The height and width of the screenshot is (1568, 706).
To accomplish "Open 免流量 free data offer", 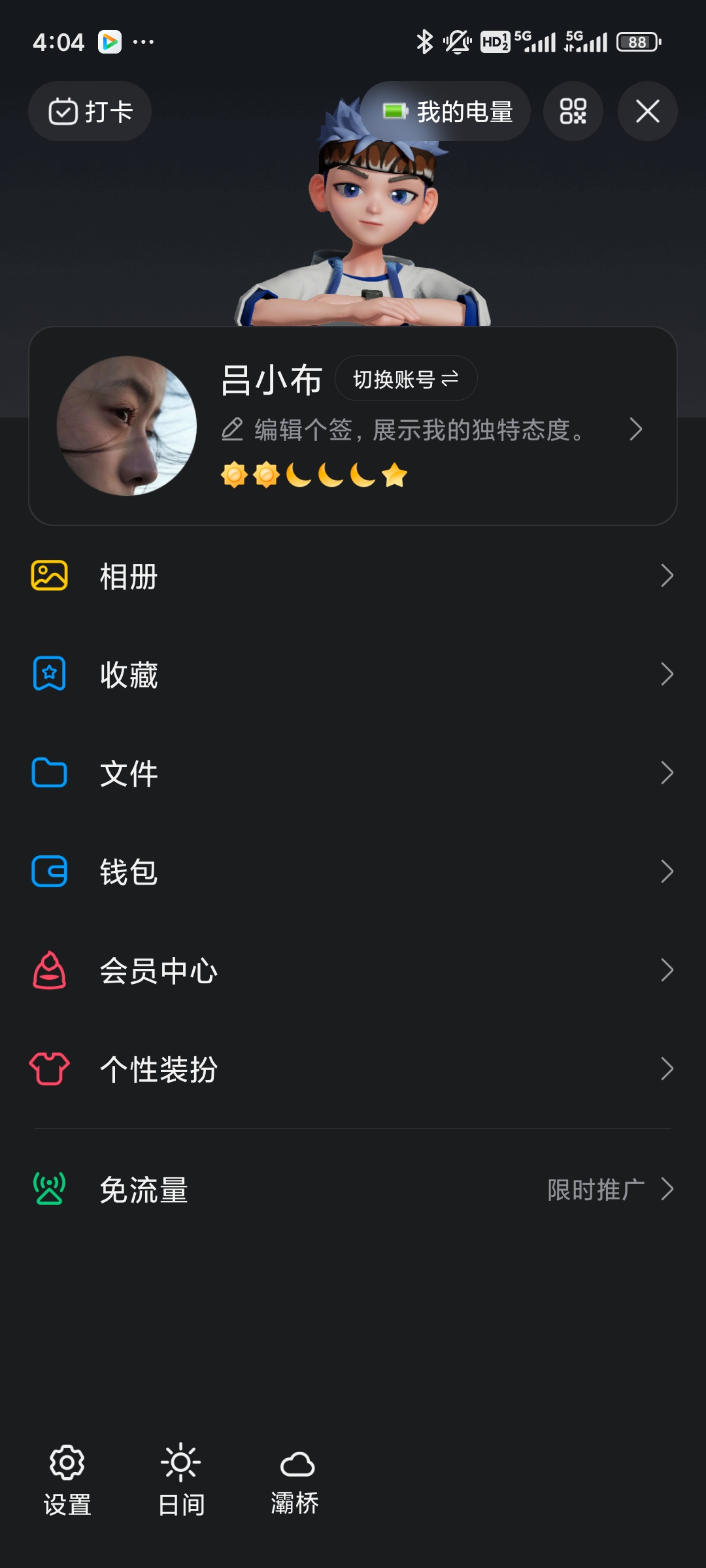I will 353,1189.
